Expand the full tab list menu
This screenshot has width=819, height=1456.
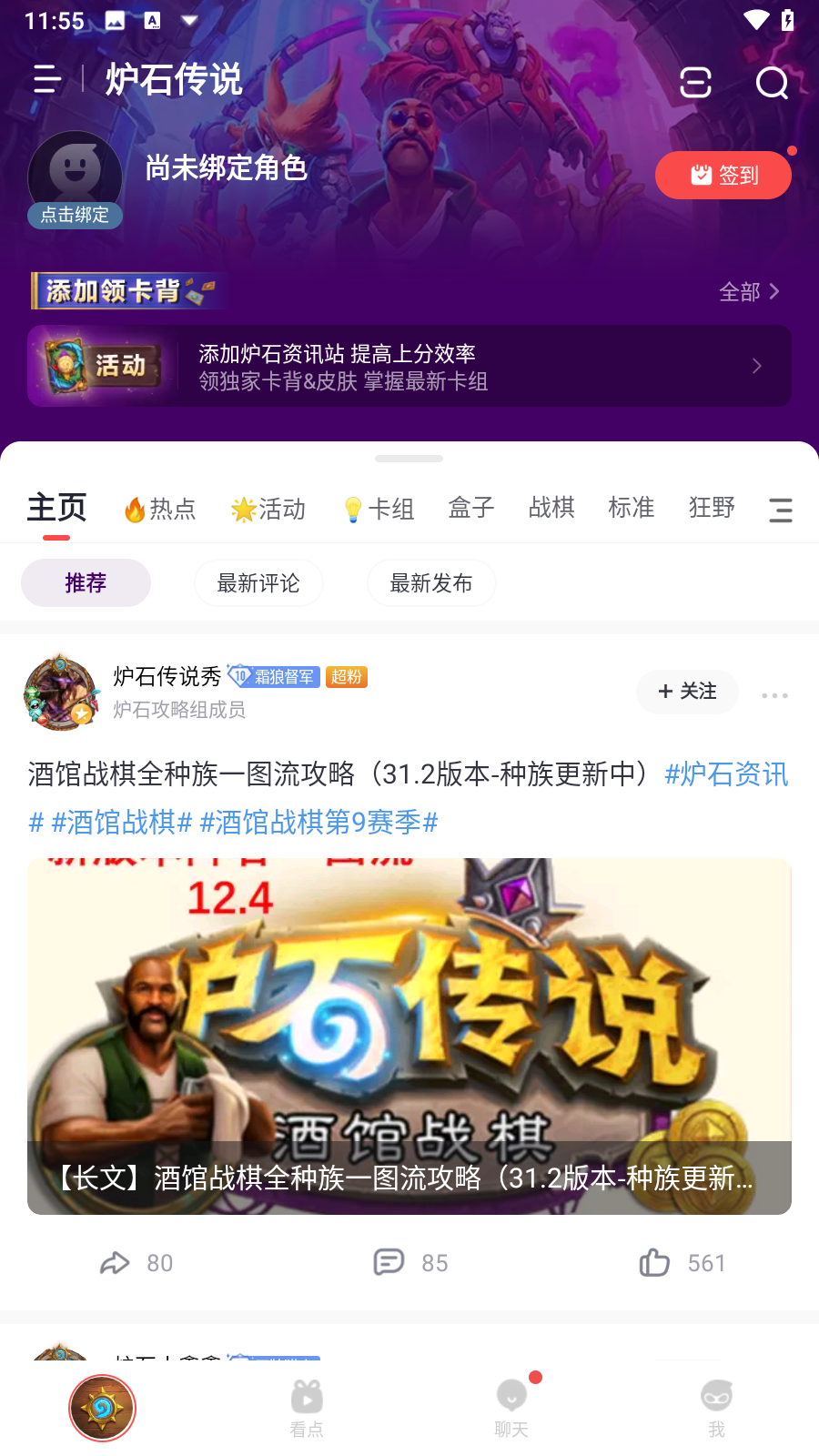coord(780,510)
